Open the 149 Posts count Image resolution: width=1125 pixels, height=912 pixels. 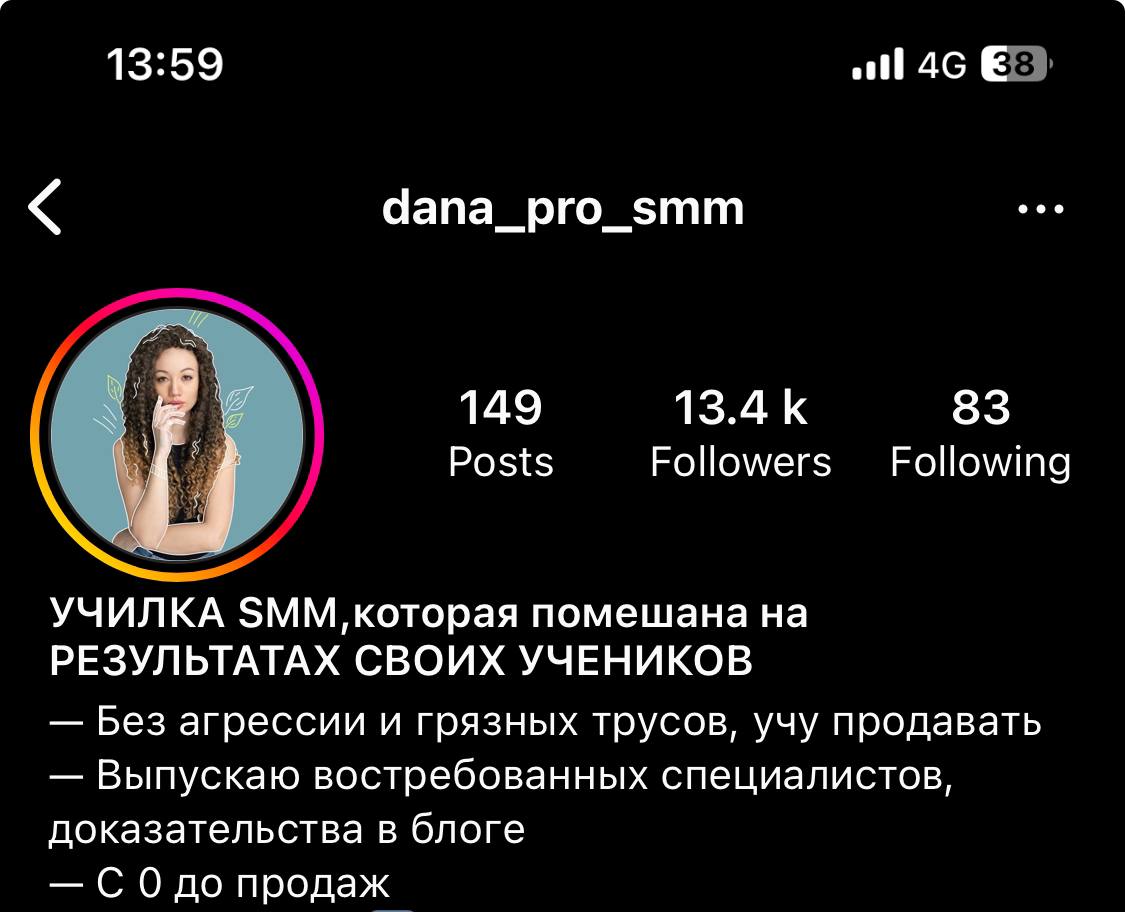[500, 434]
